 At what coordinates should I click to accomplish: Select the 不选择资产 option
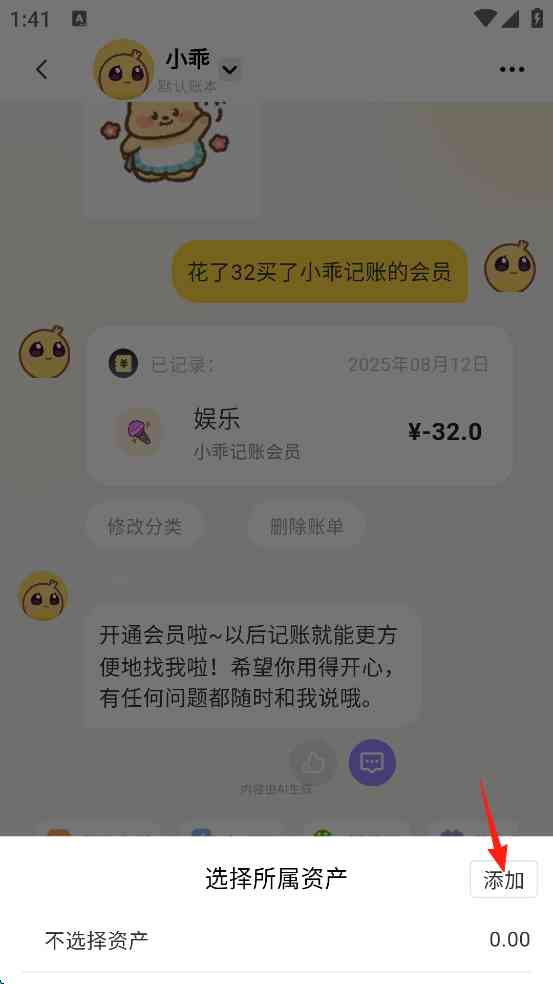[276, 939]
